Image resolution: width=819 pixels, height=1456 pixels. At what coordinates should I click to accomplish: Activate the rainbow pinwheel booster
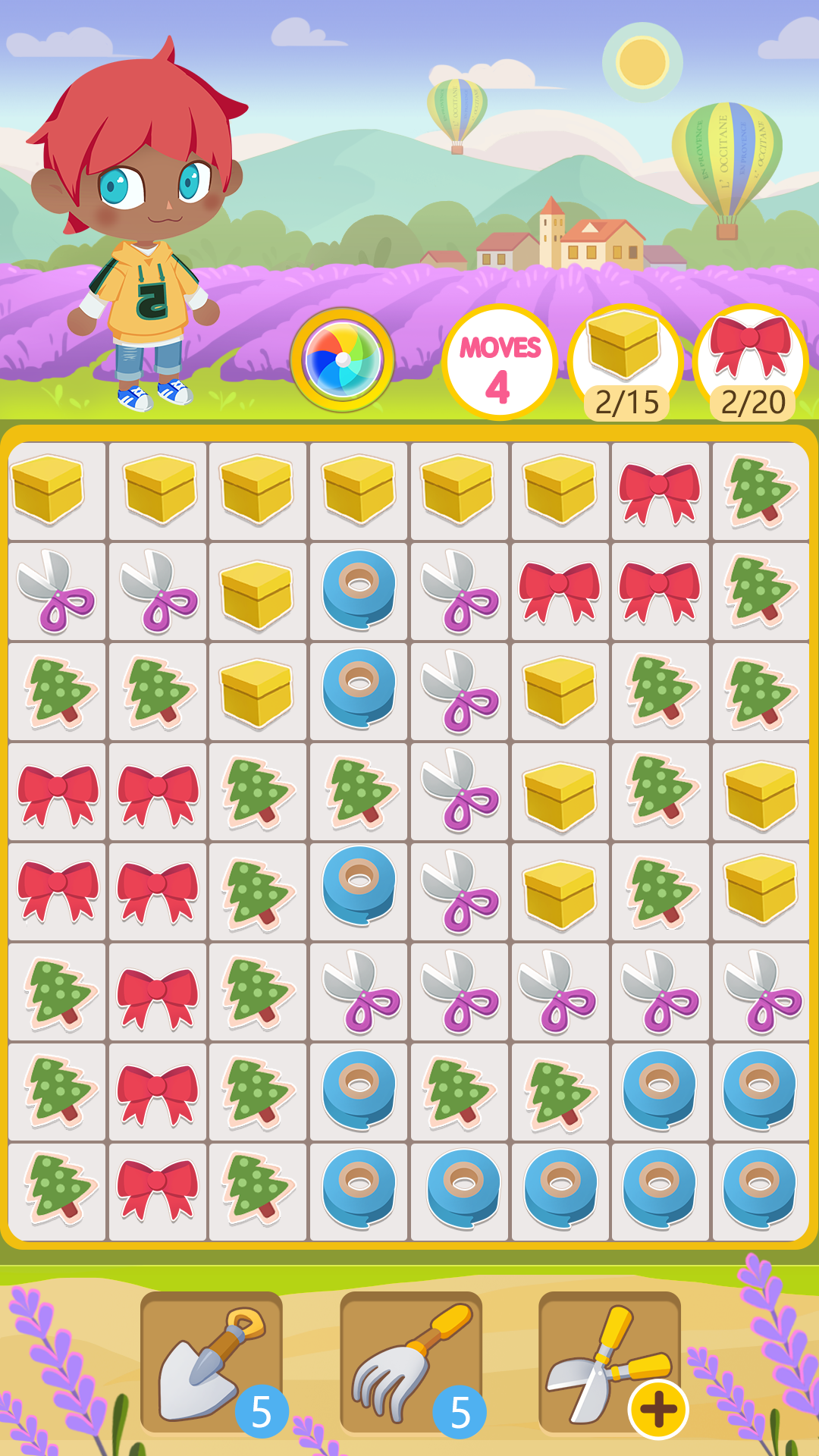point(342,359)
